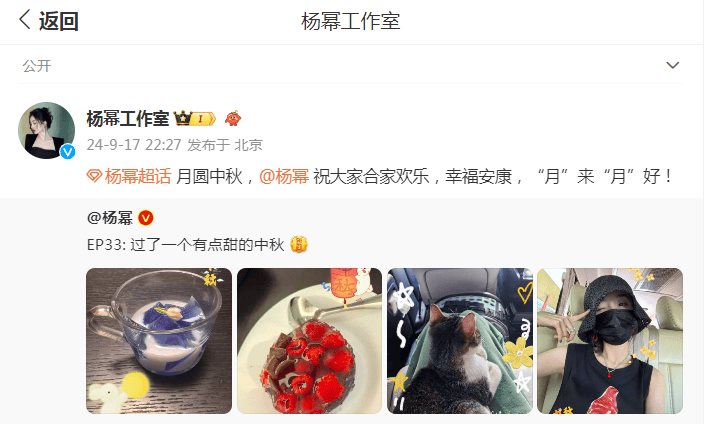
Task: View the blue dessert cup photo
Action: (x=159, y=340)
